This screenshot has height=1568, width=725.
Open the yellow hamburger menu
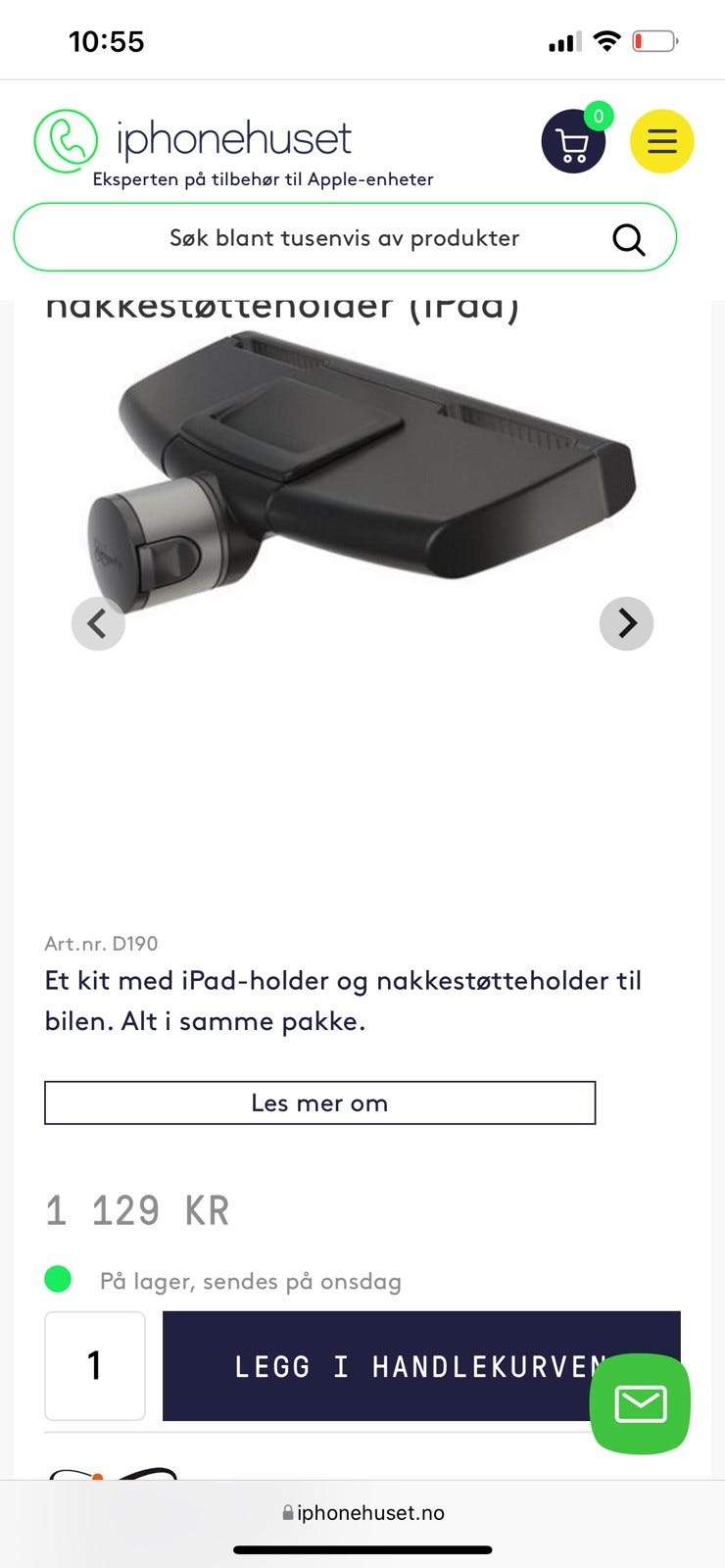pos(661,141)
